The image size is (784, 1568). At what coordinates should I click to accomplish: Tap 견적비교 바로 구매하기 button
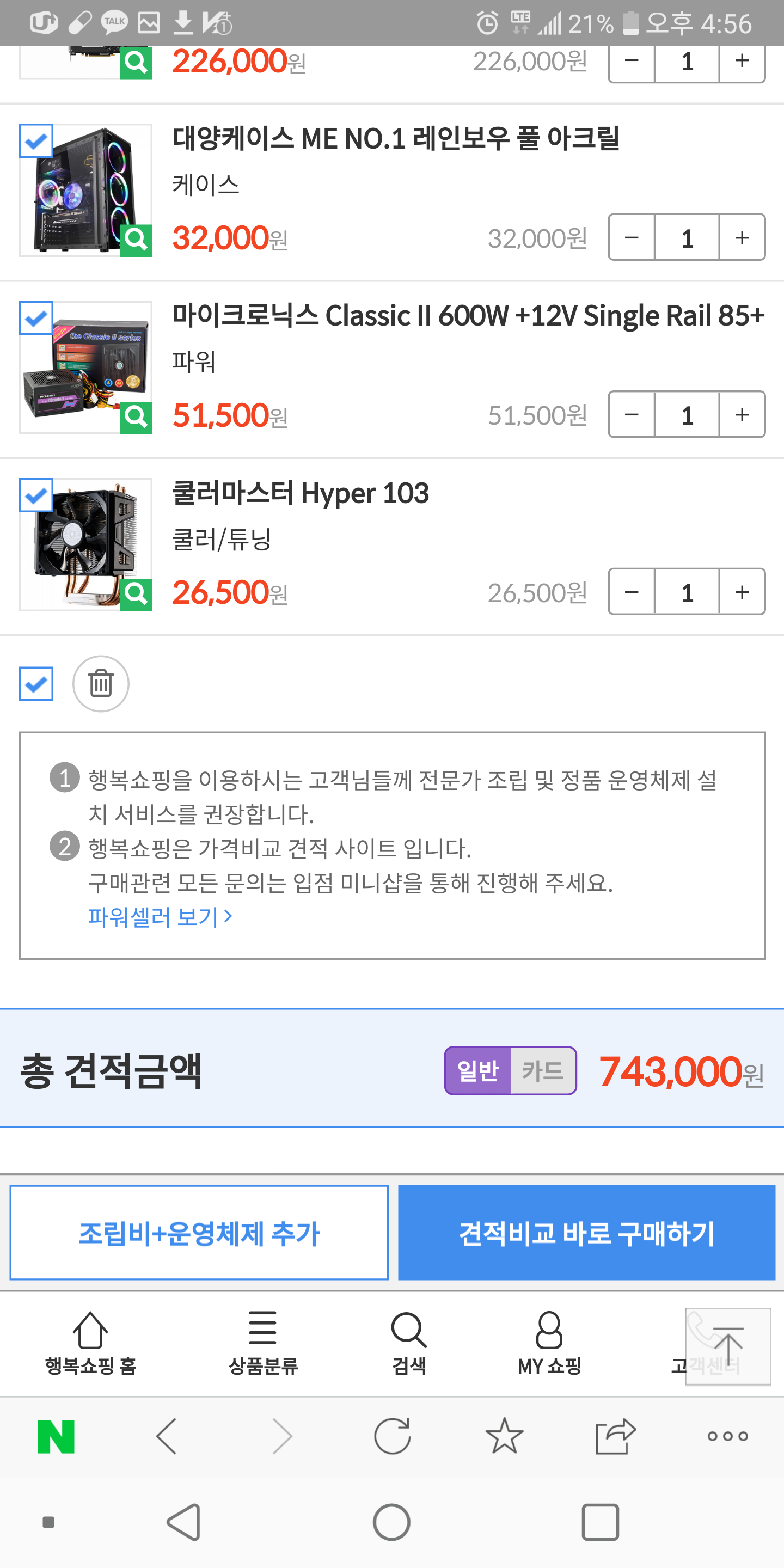pyautogui.click(x=586, y=1233)
